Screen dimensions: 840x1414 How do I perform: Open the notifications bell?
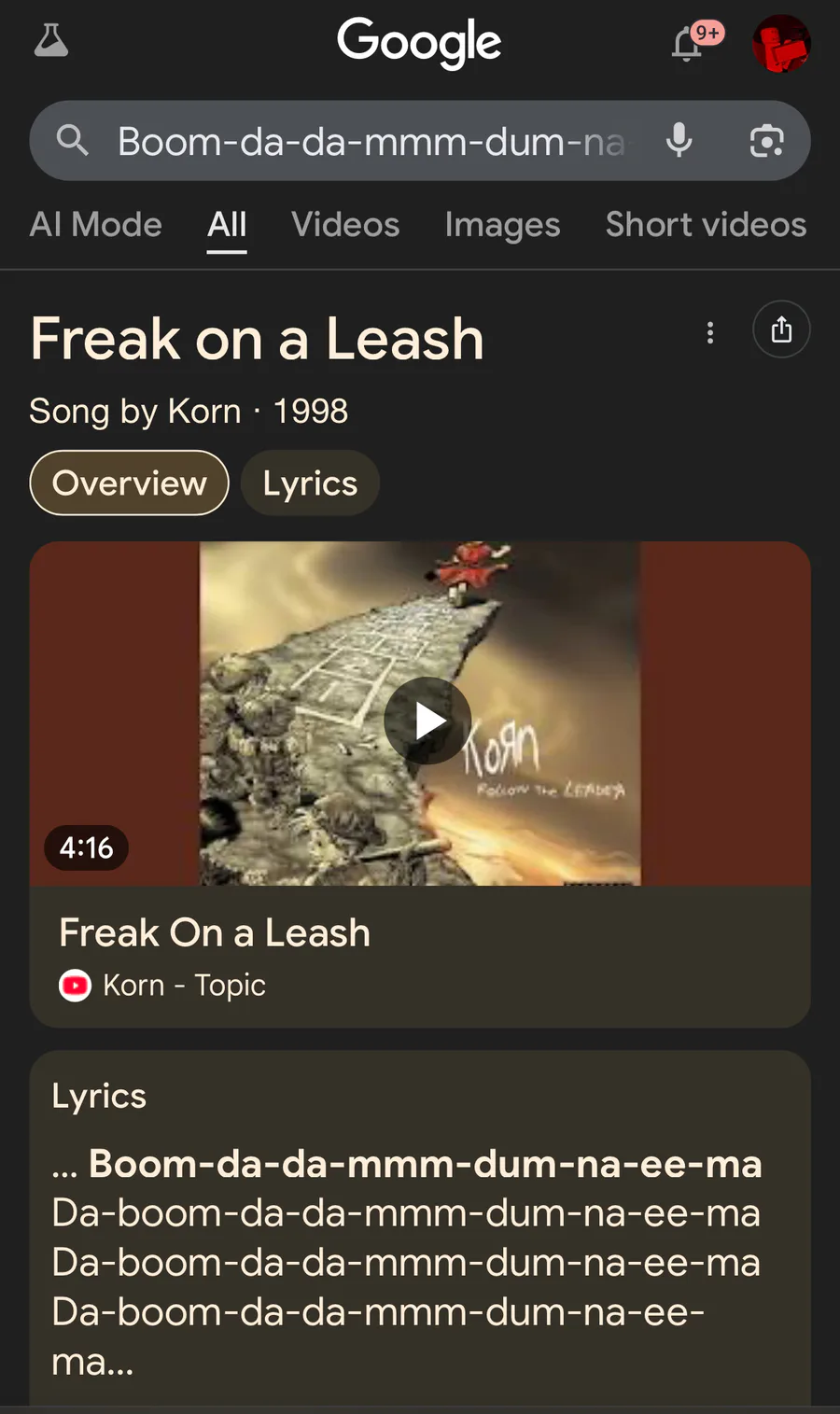click(689, 43)
